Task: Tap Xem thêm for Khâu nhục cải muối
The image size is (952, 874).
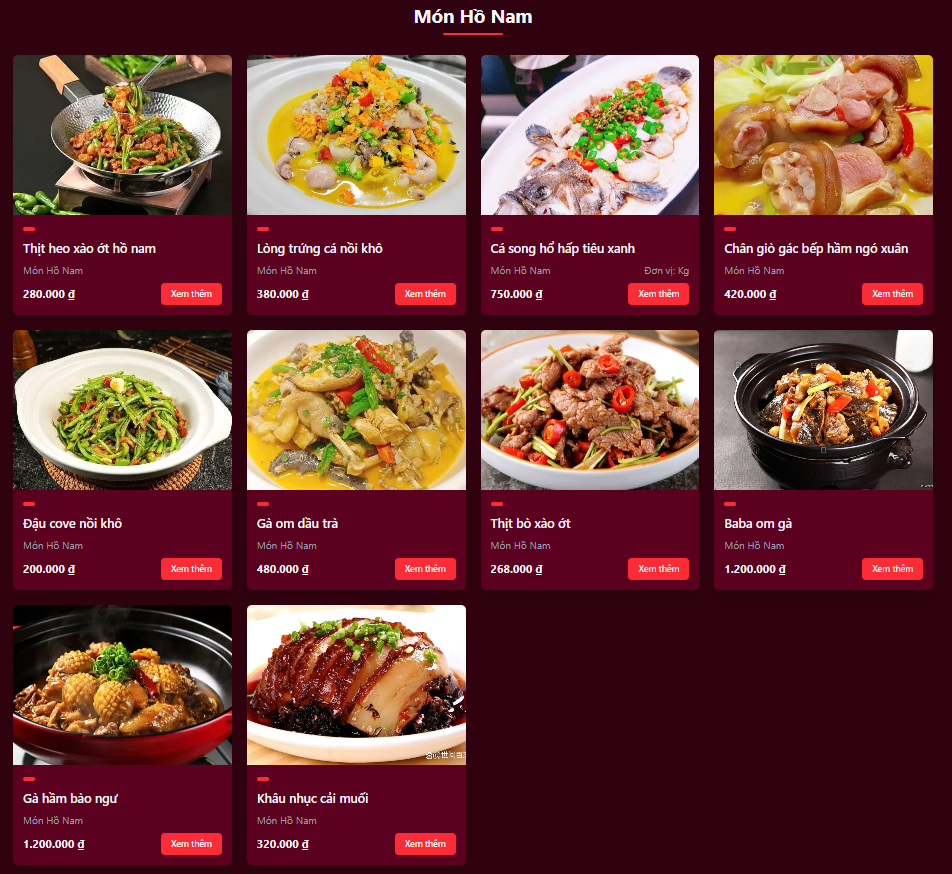Action: [425, 844]
